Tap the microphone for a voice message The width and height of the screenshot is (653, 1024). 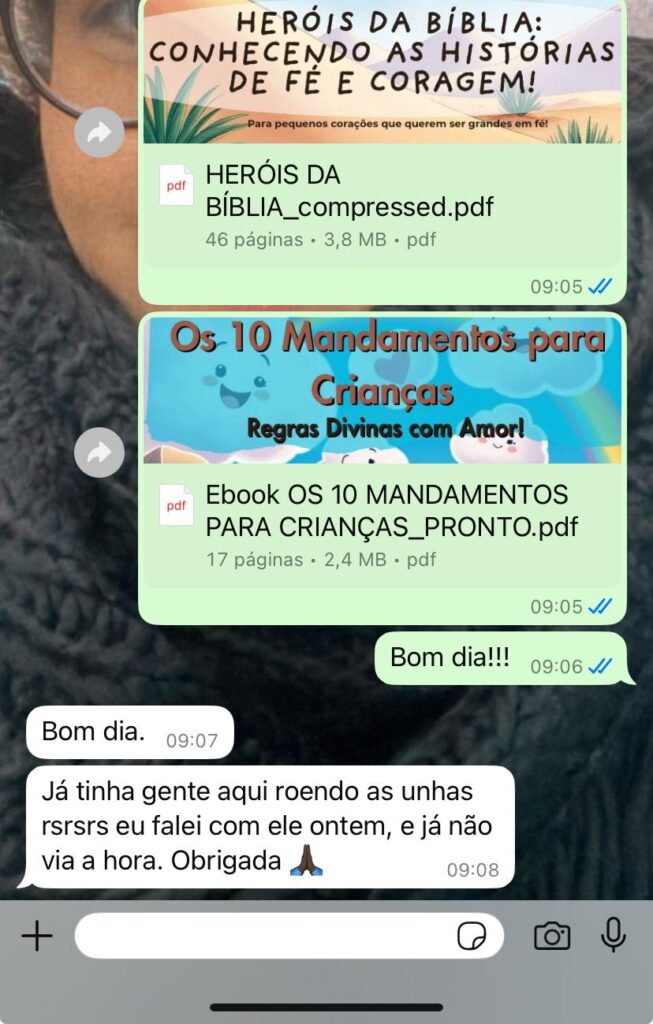(613, 936)
